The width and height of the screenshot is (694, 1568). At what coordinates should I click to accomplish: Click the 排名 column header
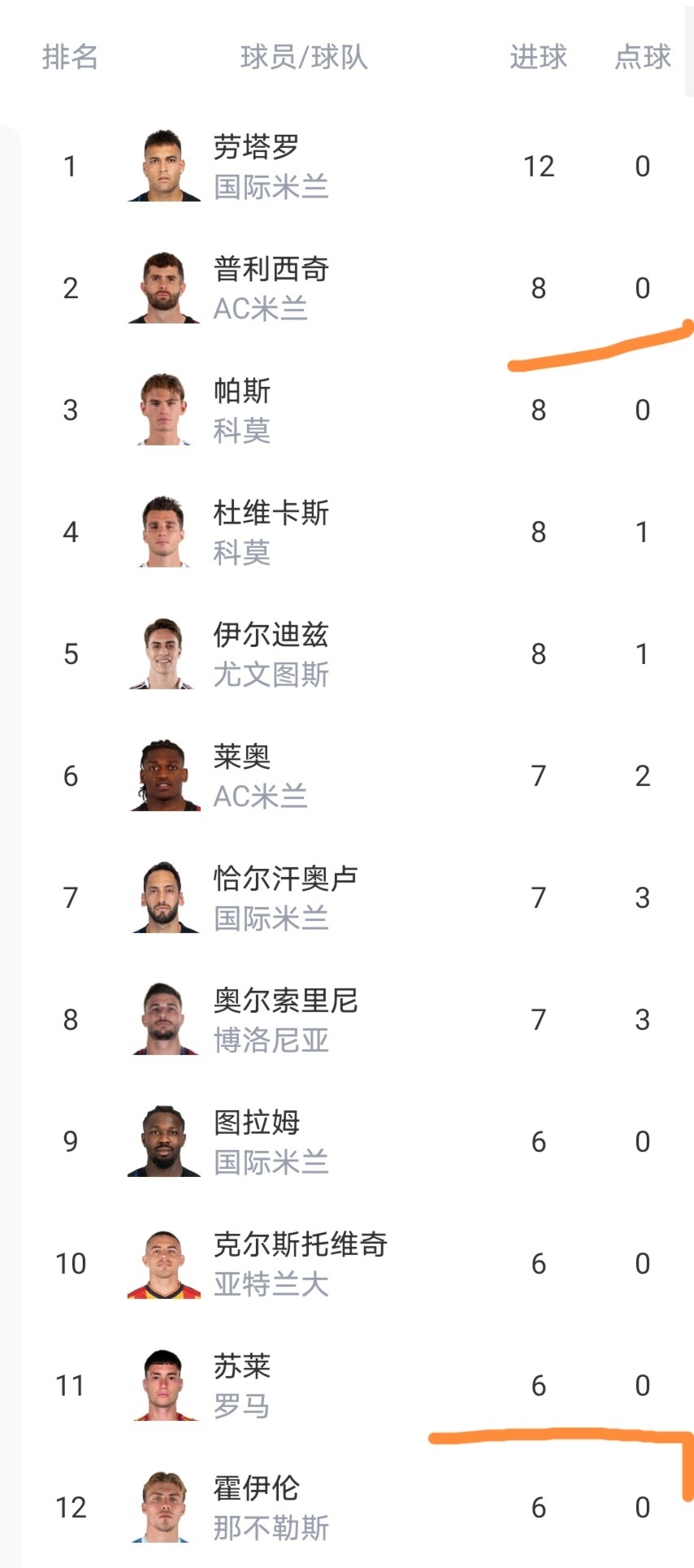(72, 58)
